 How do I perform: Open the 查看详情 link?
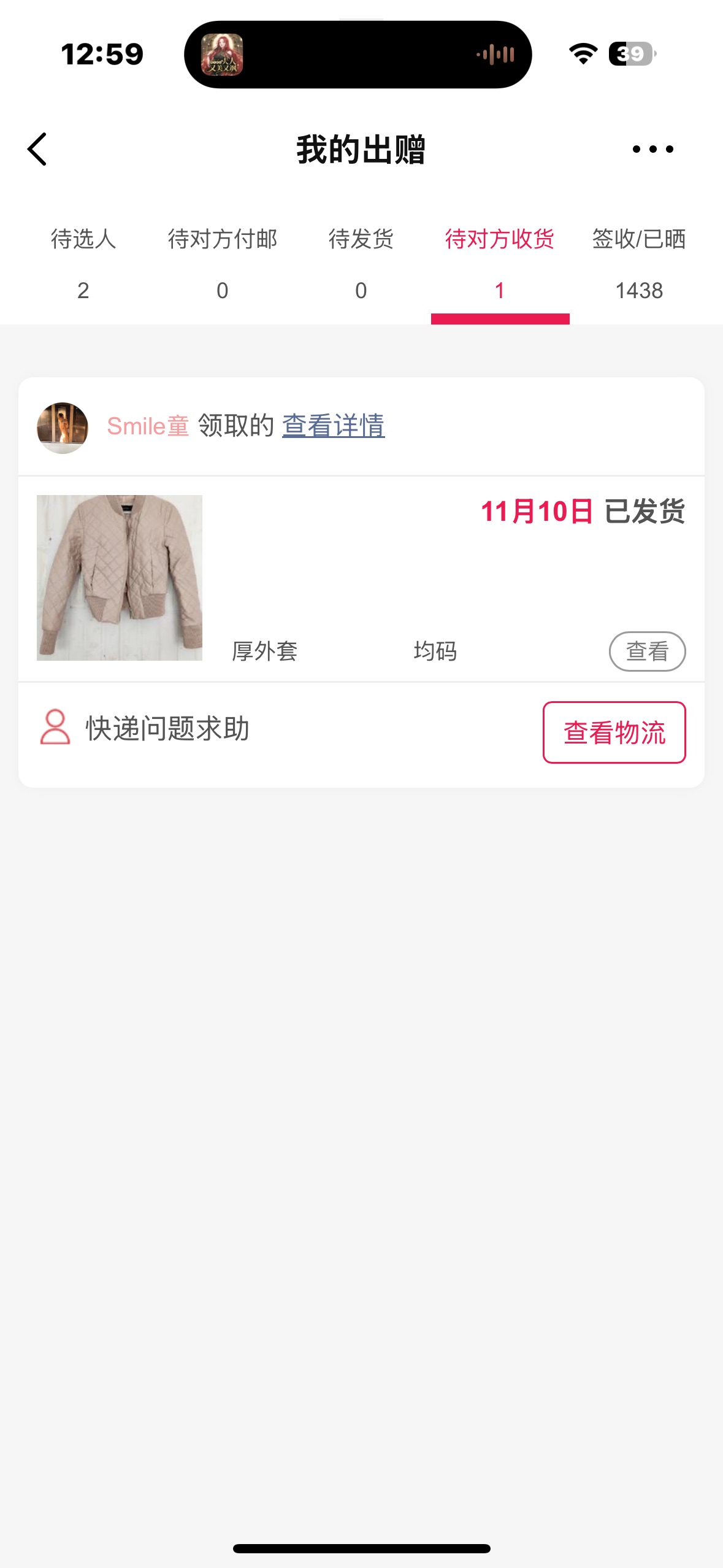coord(333,426)
